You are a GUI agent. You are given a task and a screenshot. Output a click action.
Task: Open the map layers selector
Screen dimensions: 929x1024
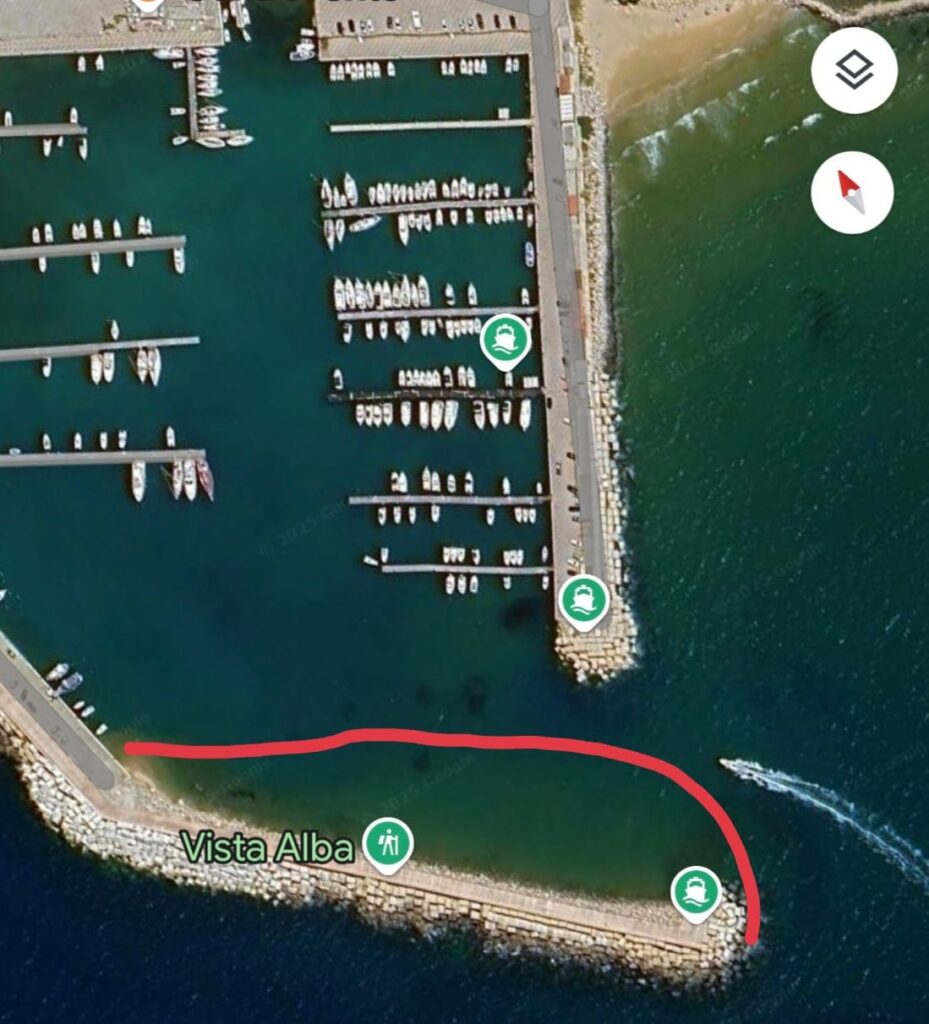[853, 71]
